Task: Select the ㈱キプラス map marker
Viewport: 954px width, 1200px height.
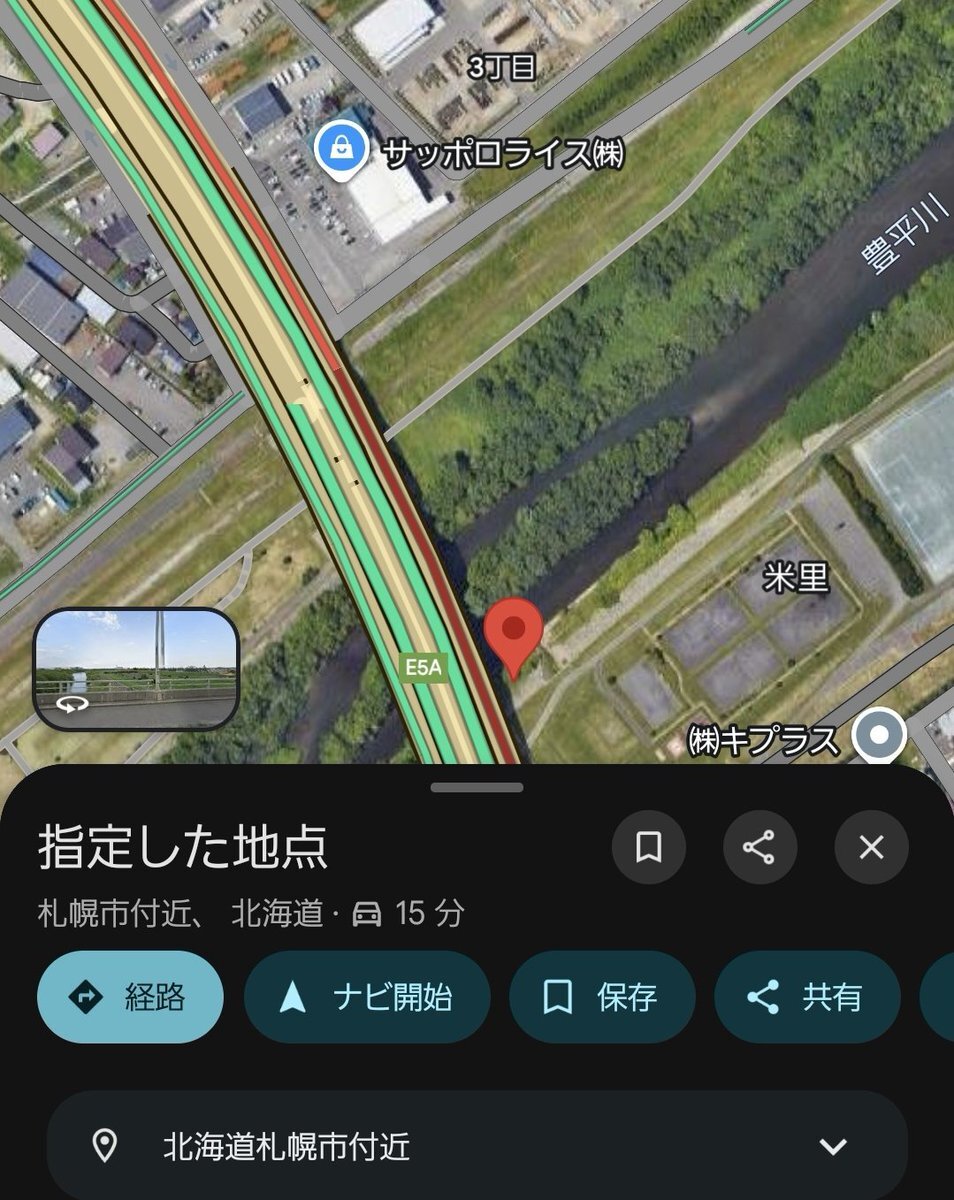Action: tap(879, 736)
